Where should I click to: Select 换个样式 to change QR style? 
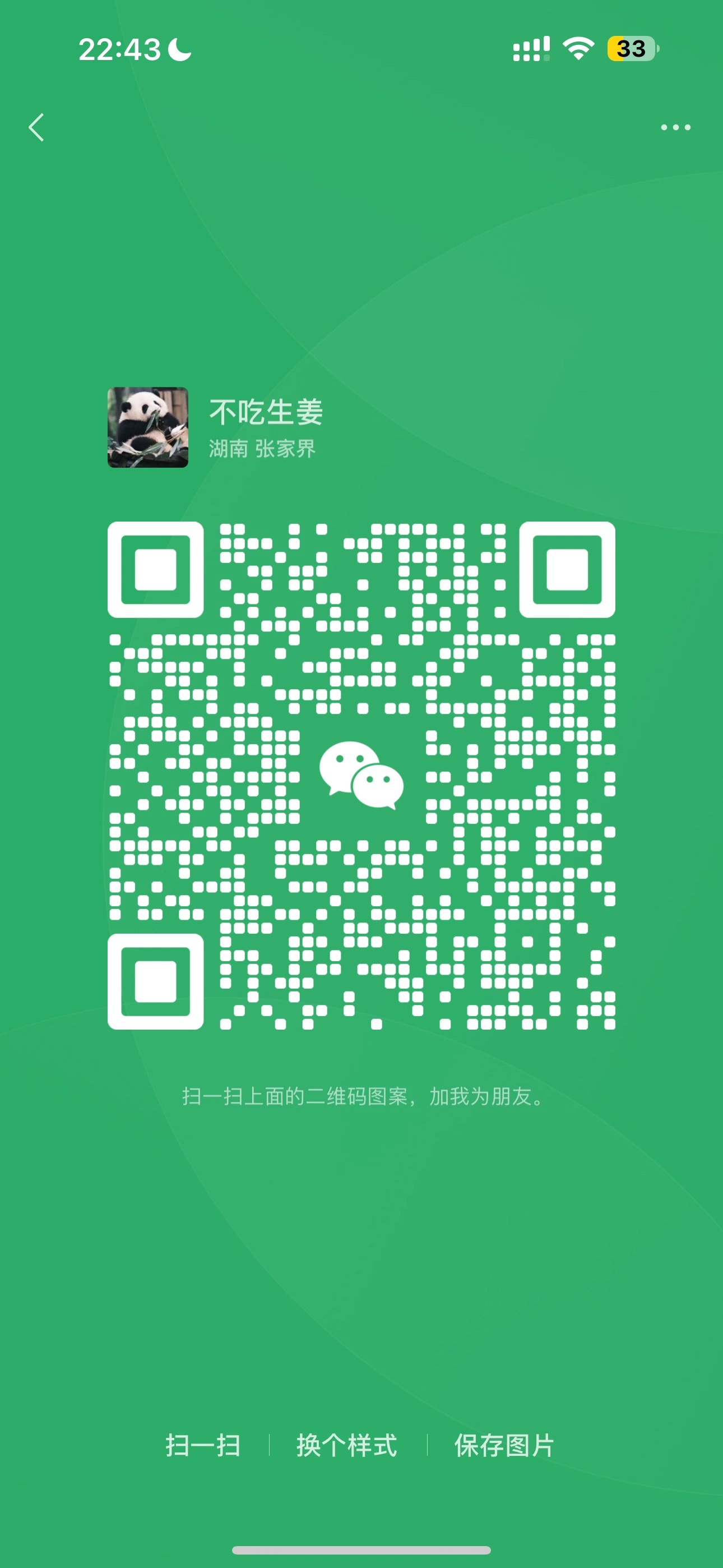point(347,1445)
